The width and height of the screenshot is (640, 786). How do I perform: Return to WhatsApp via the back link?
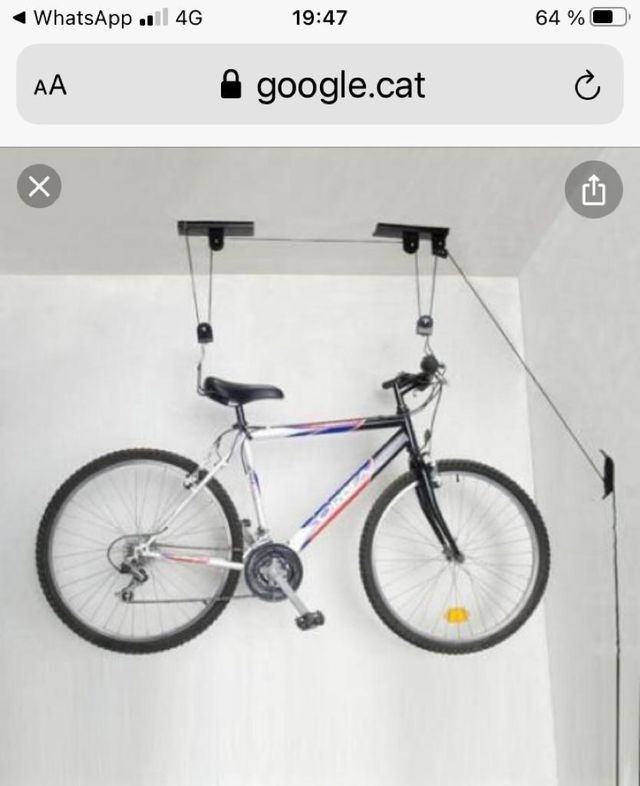tap(70, 18)
